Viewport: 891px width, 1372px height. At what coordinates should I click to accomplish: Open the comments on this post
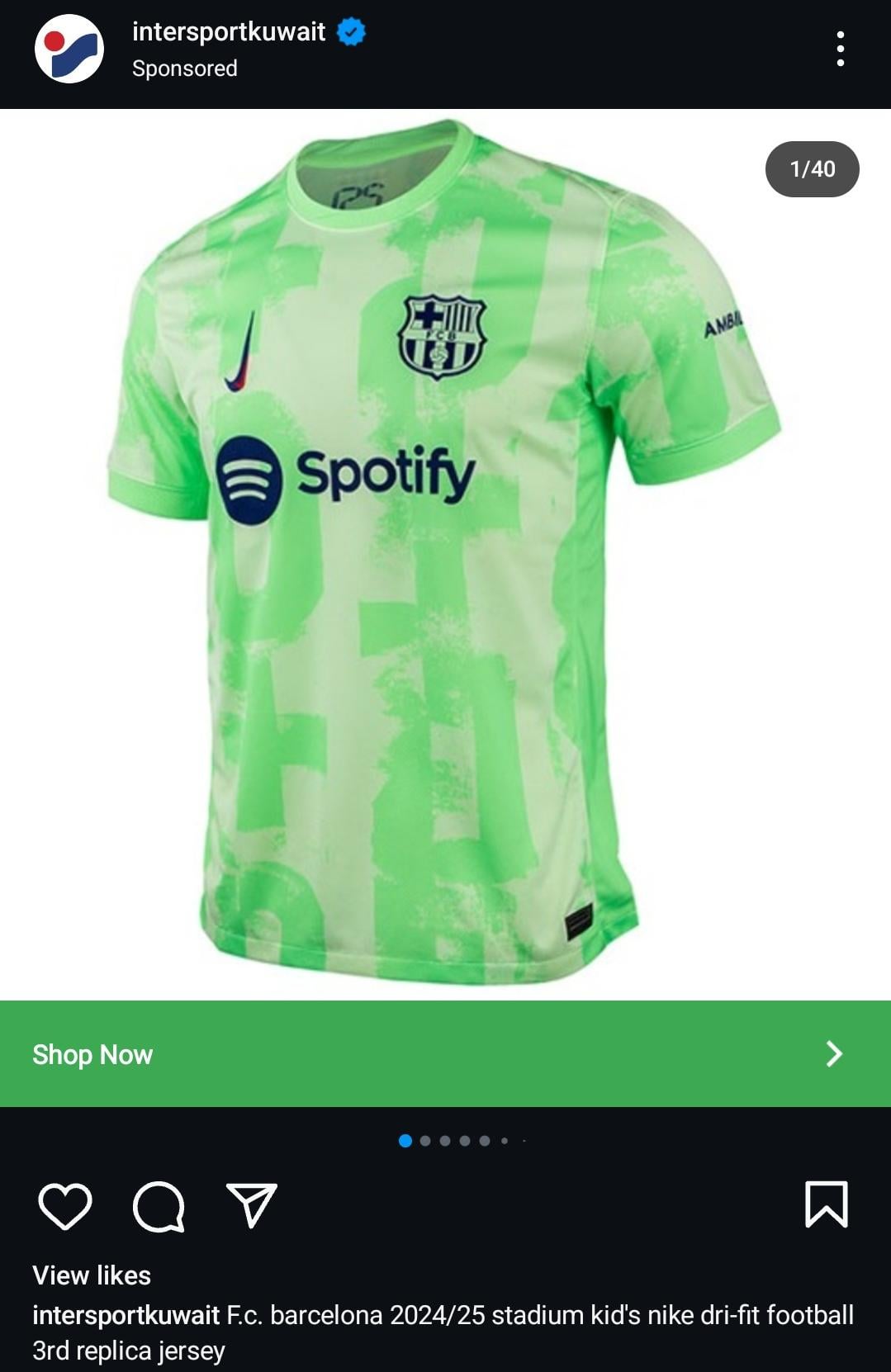point(158,1205)
